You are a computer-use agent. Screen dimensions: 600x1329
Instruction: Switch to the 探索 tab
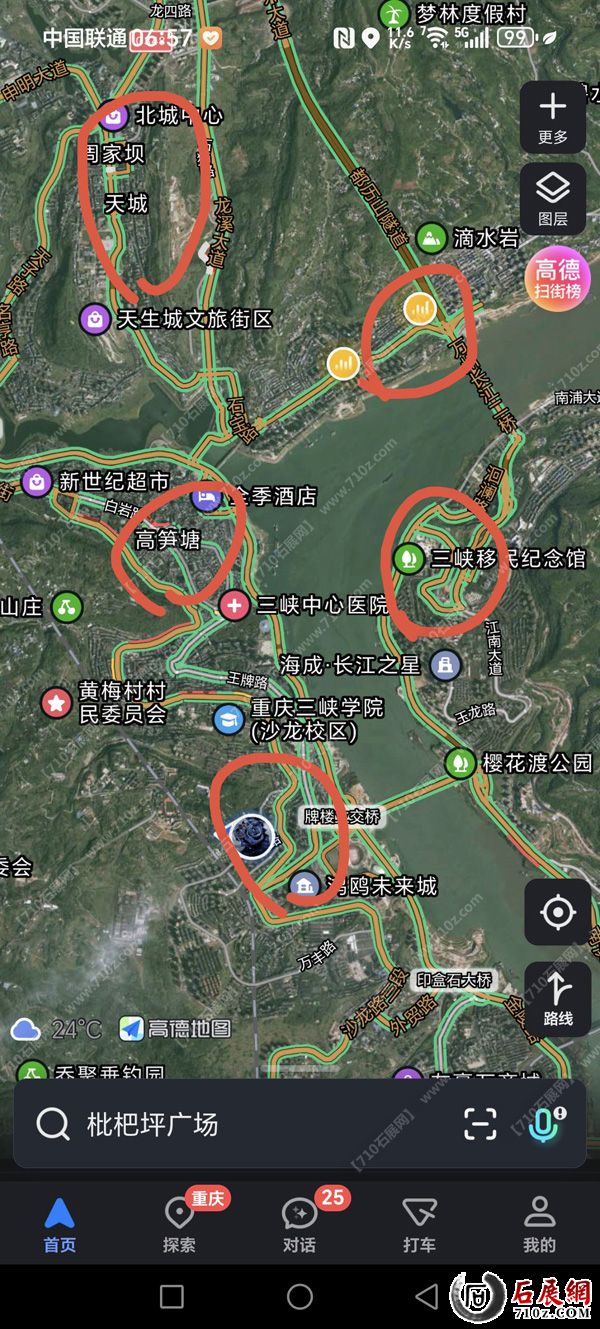point(180,1224)
